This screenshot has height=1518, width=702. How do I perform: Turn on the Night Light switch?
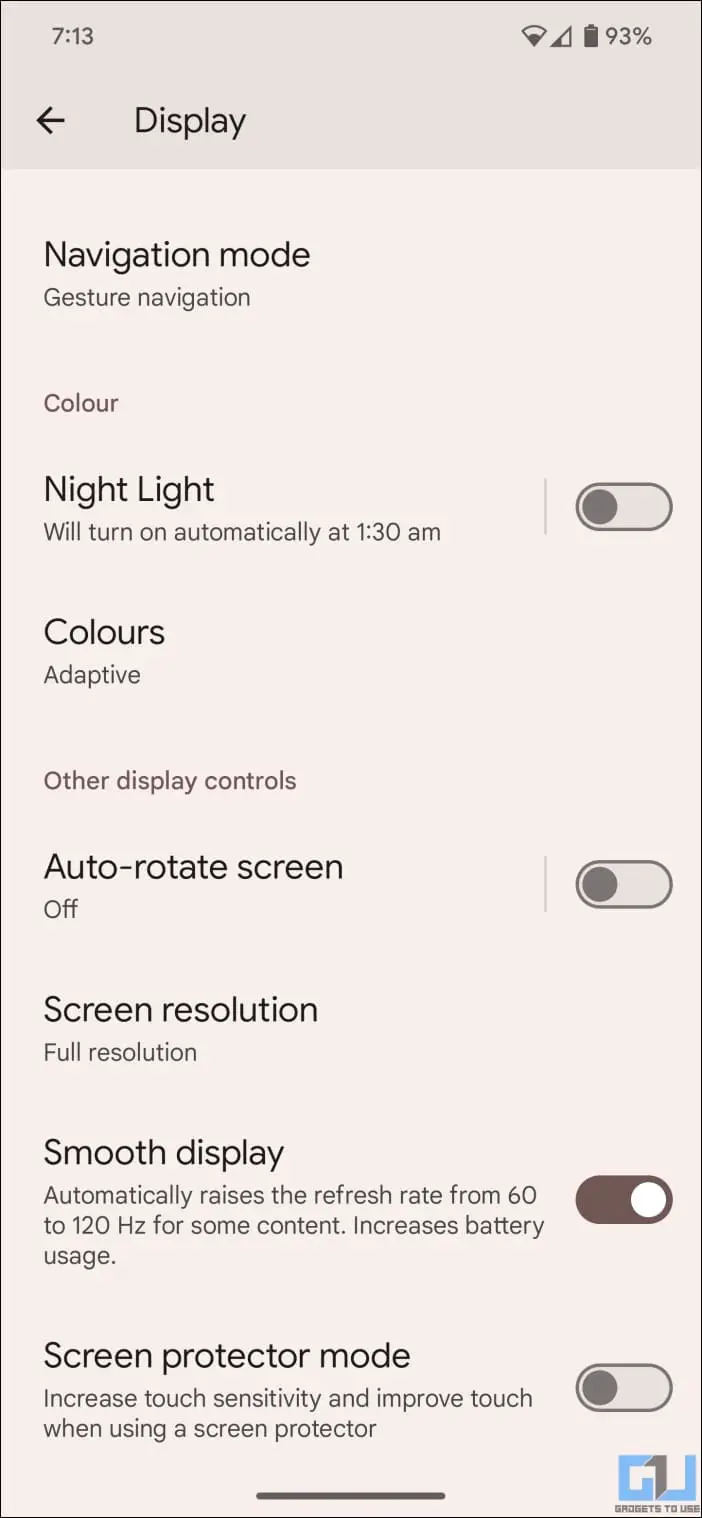pyautogui.click(x=623, y=507)
